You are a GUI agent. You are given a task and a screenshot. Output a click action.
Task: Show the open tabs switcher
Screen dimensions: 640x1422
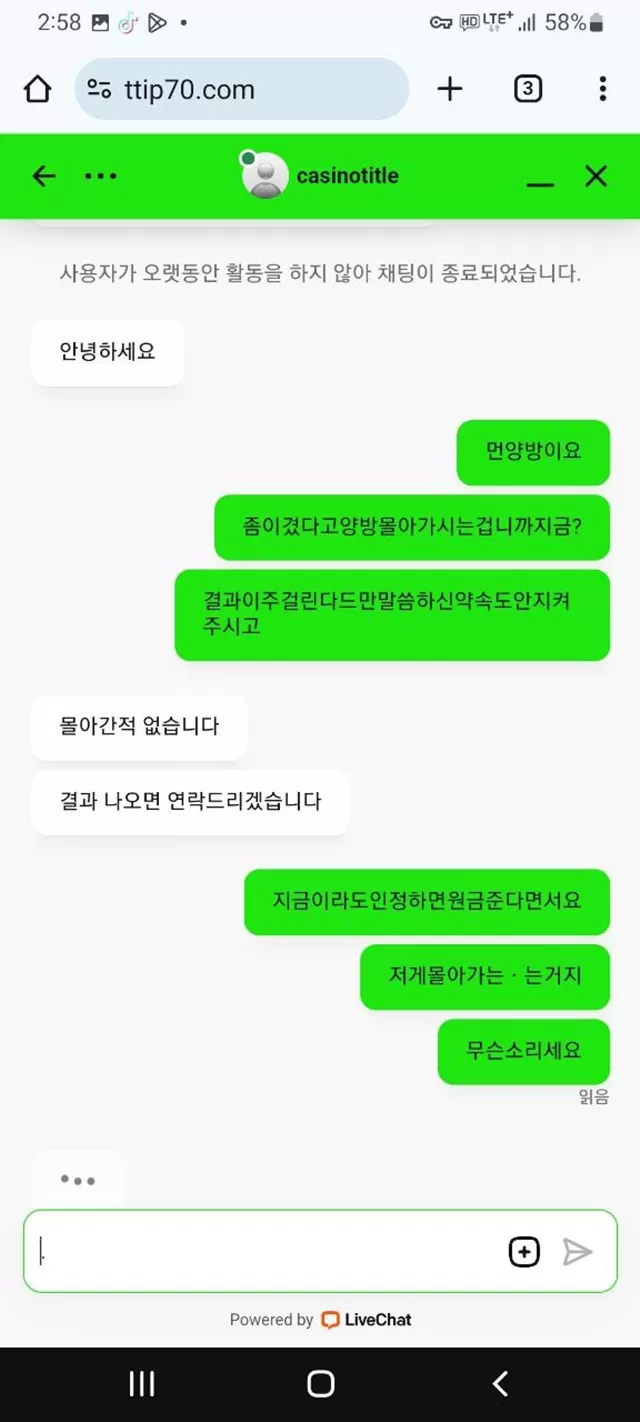pyautogui.click(x=528, y=90)
